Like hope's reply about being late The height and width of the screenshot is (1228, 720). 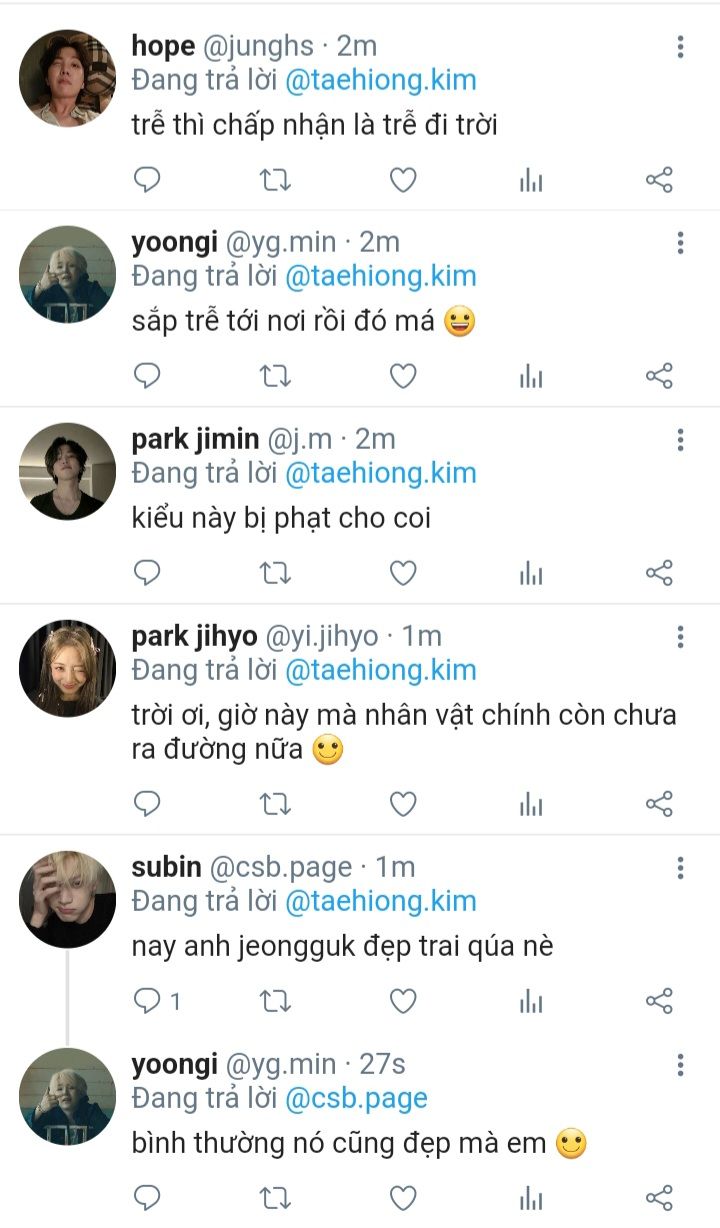tap(402, 180)
